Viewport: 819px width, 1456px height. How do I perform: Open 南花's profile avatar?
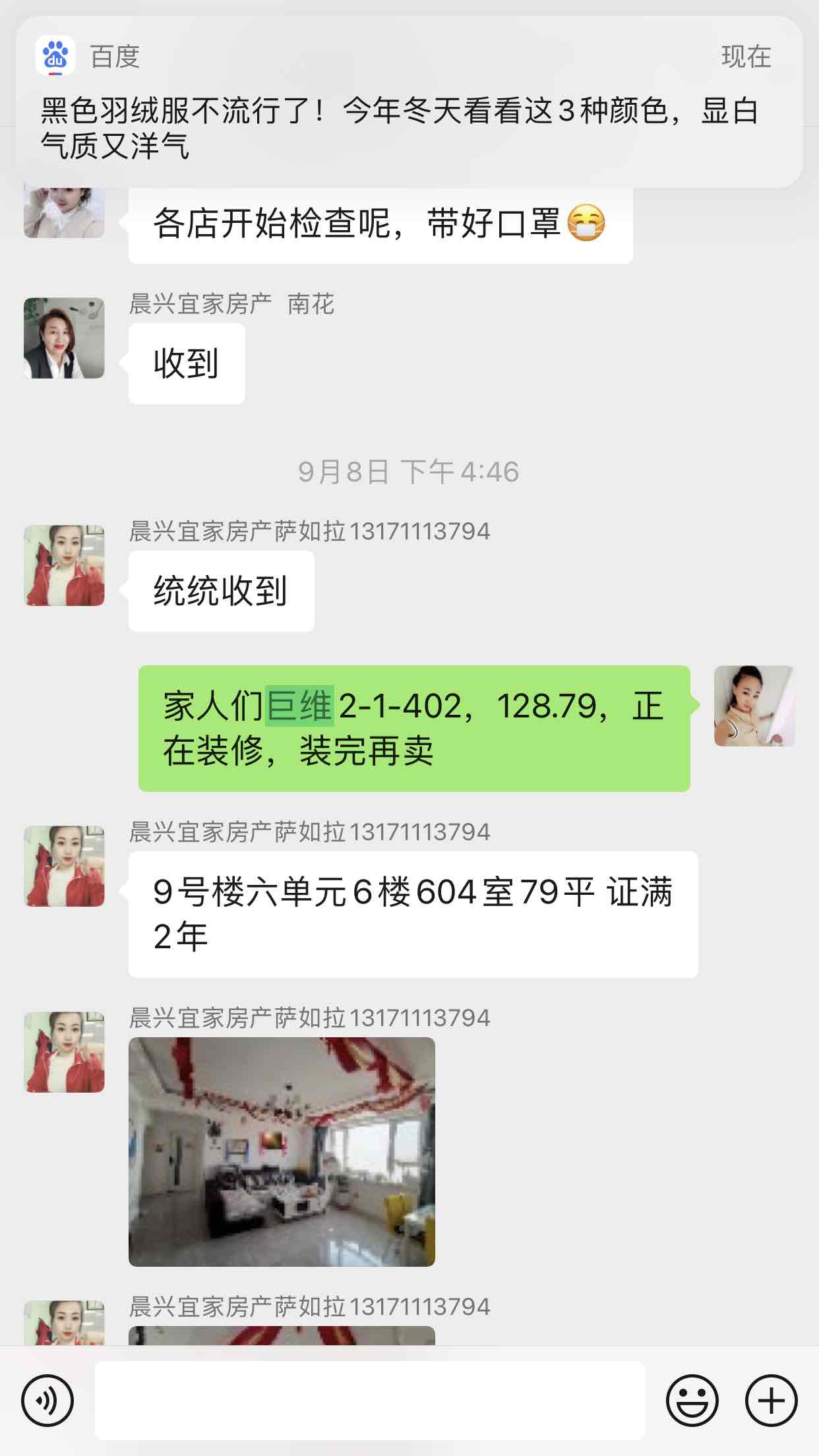pos(64,338)
